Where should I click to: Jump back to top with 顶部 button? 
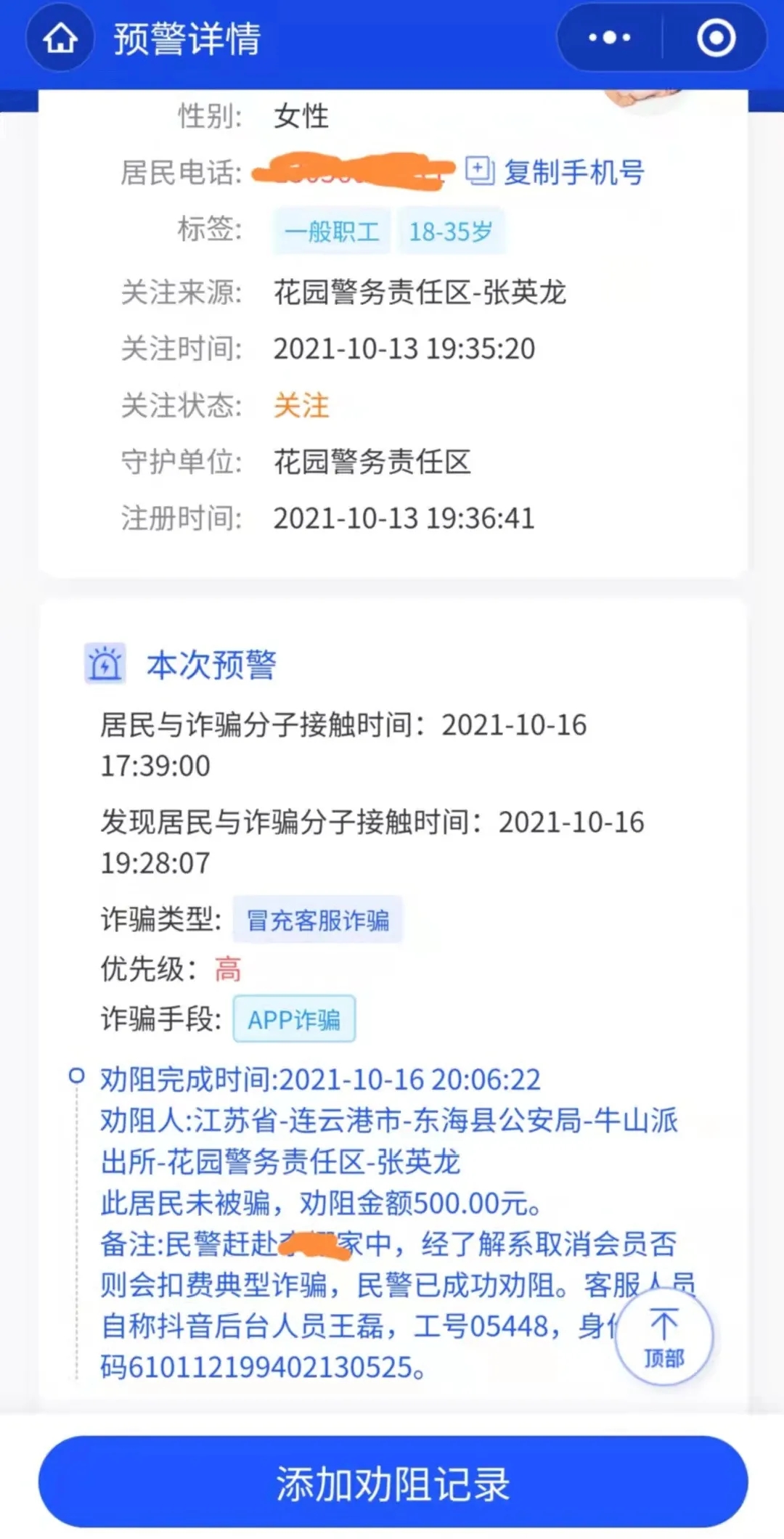tap(663, 1336)
